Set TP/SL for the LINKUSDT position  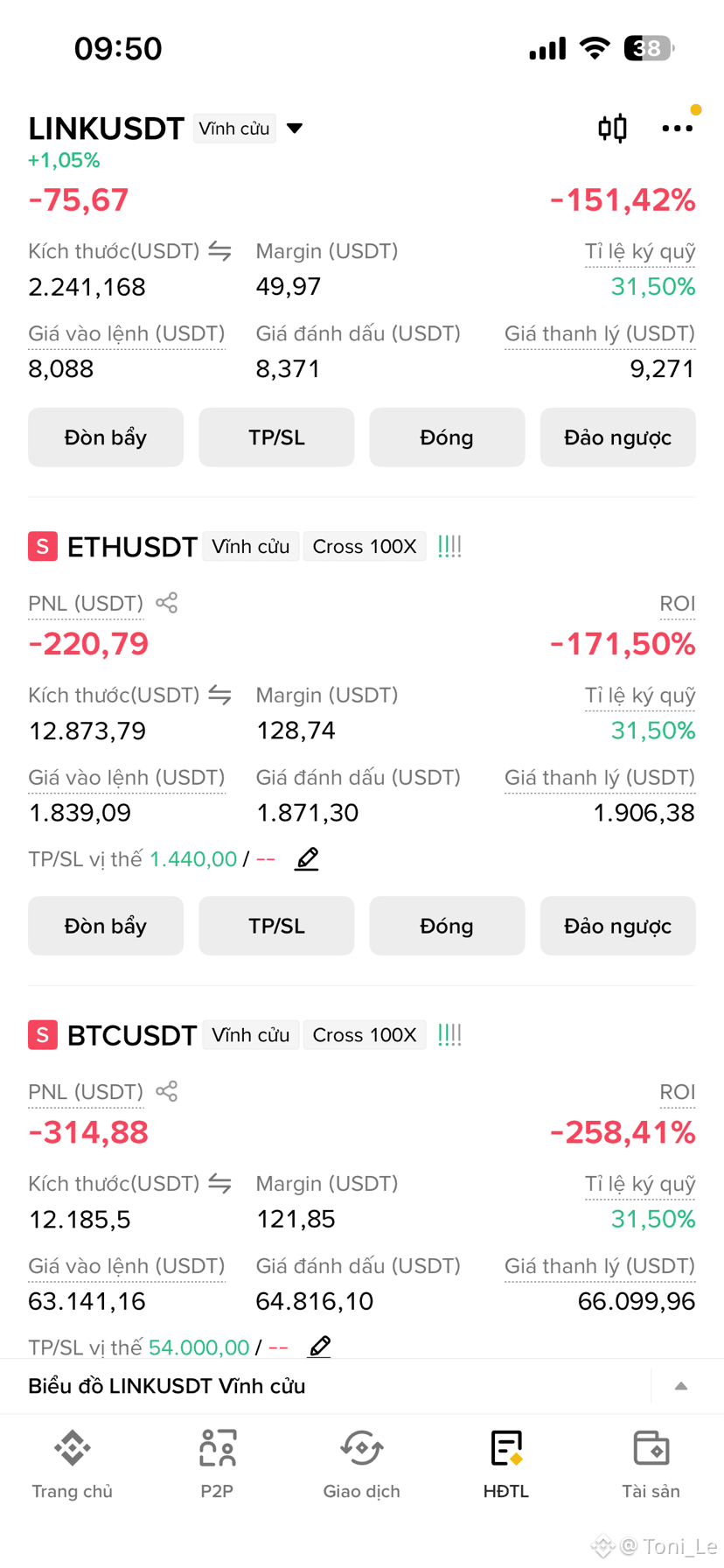coord(276,437)
